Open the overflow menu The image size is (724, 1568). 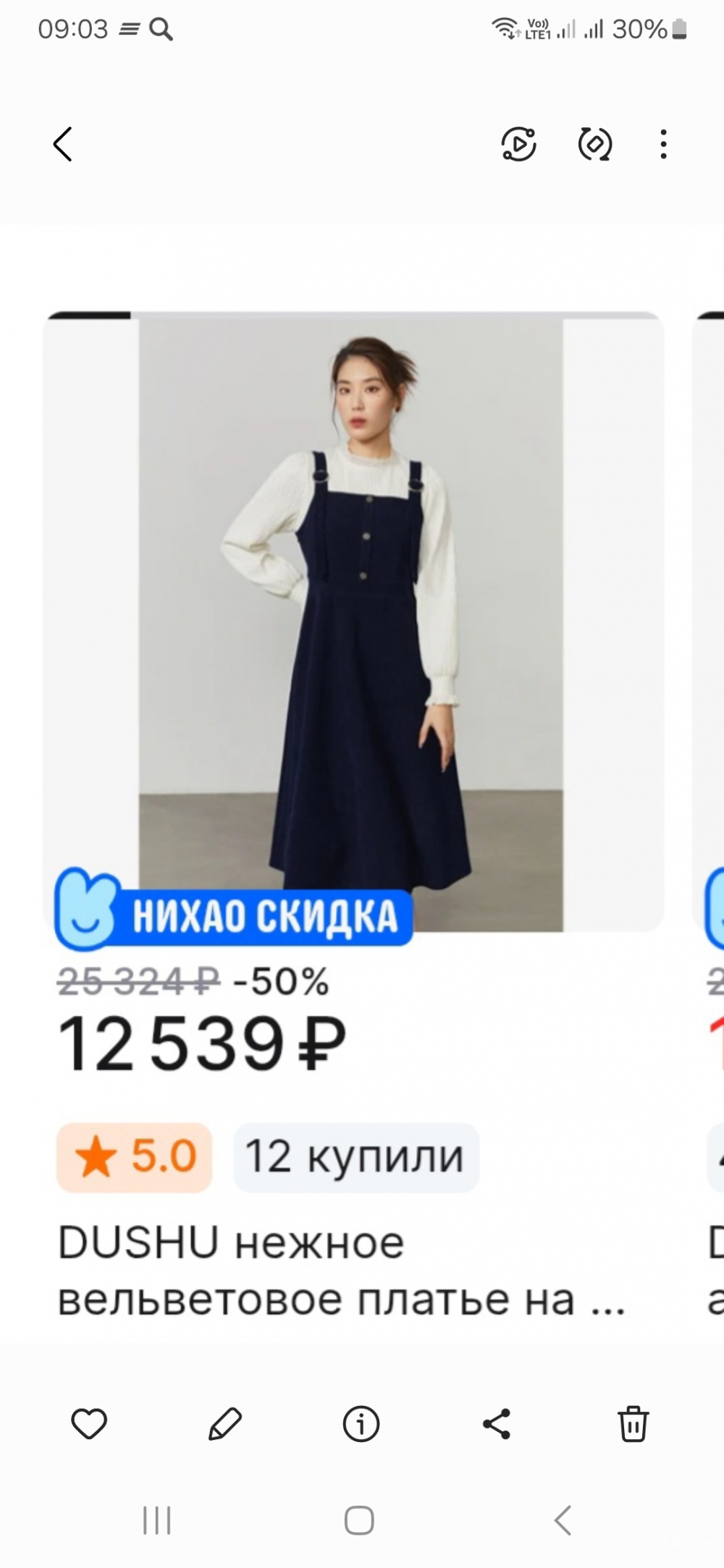pos(663,144)
